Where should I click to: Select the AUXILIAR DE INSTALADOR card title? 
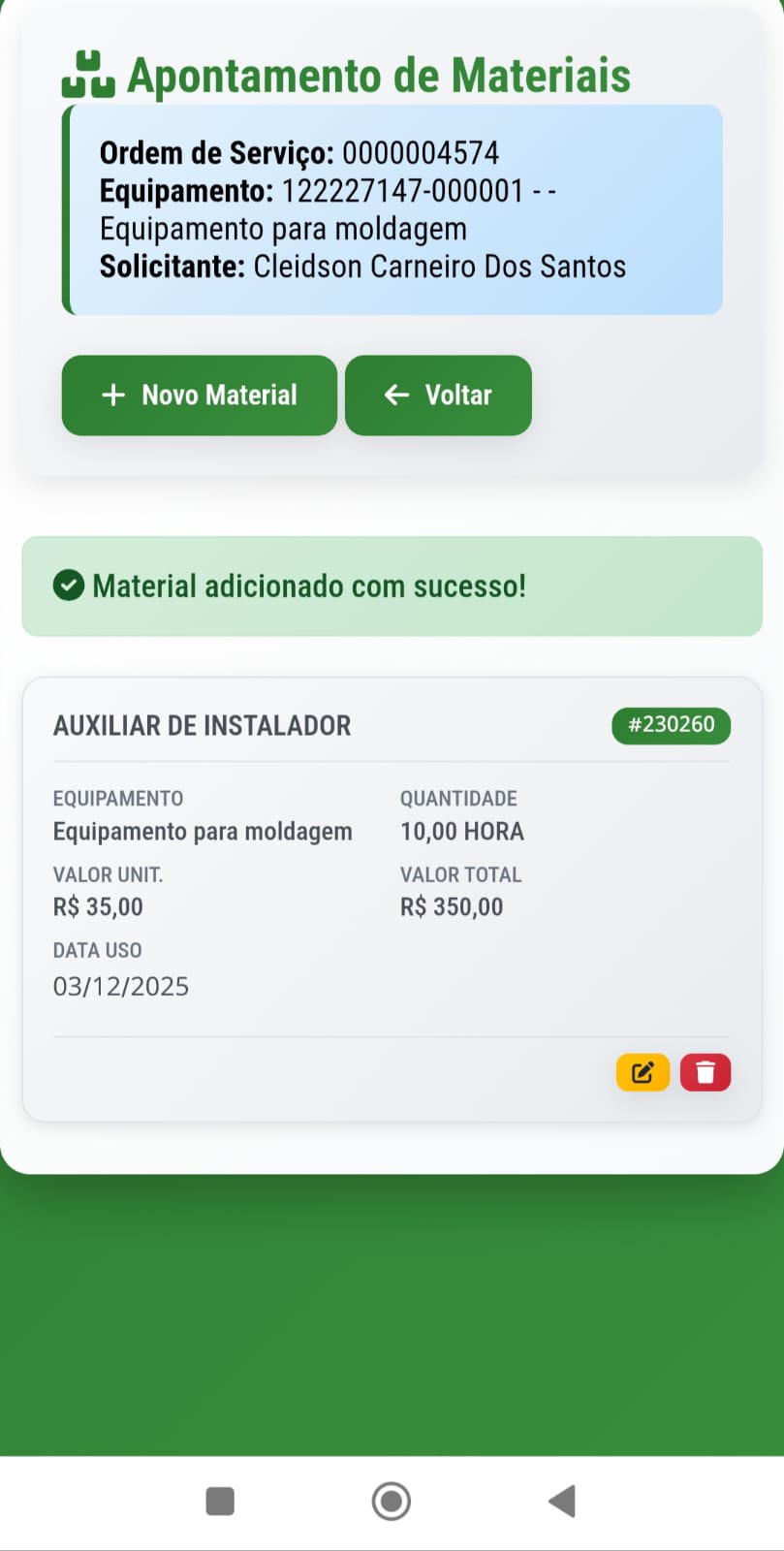[202, 725]
